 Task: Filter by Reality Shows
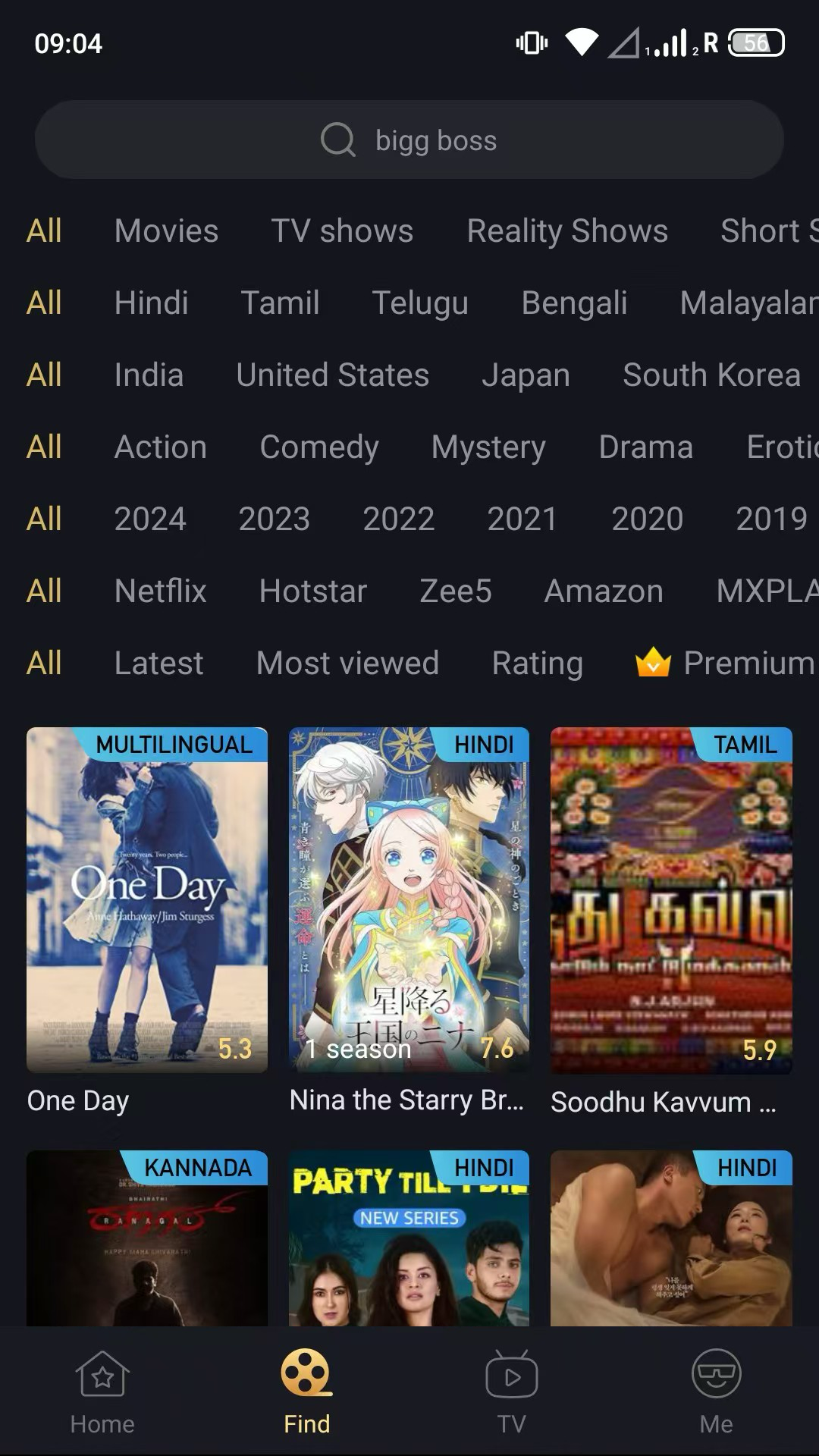click(567, 231)
